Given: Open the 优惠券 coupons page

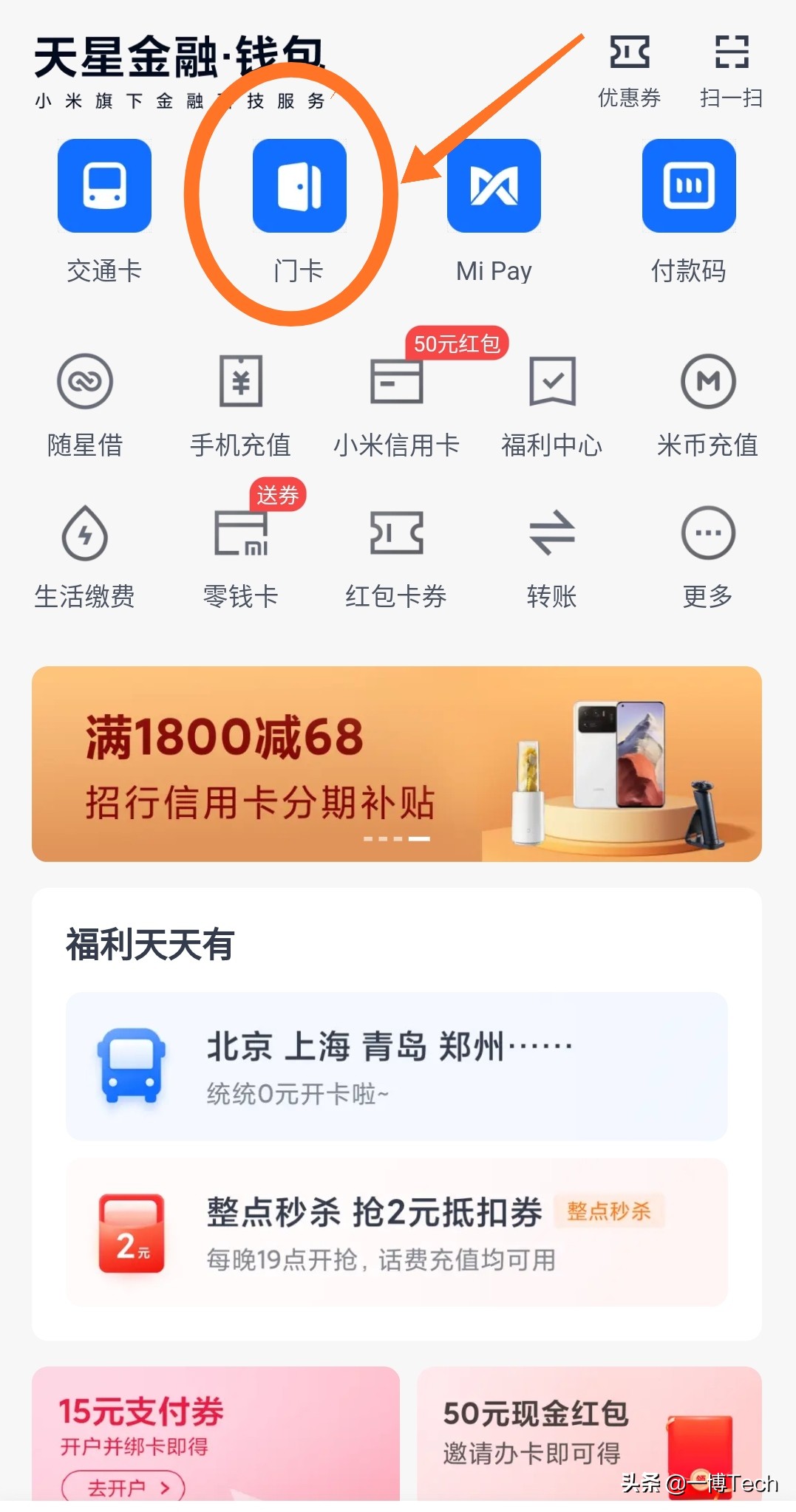Looking at the screenshot, I should tap(629, 52).
